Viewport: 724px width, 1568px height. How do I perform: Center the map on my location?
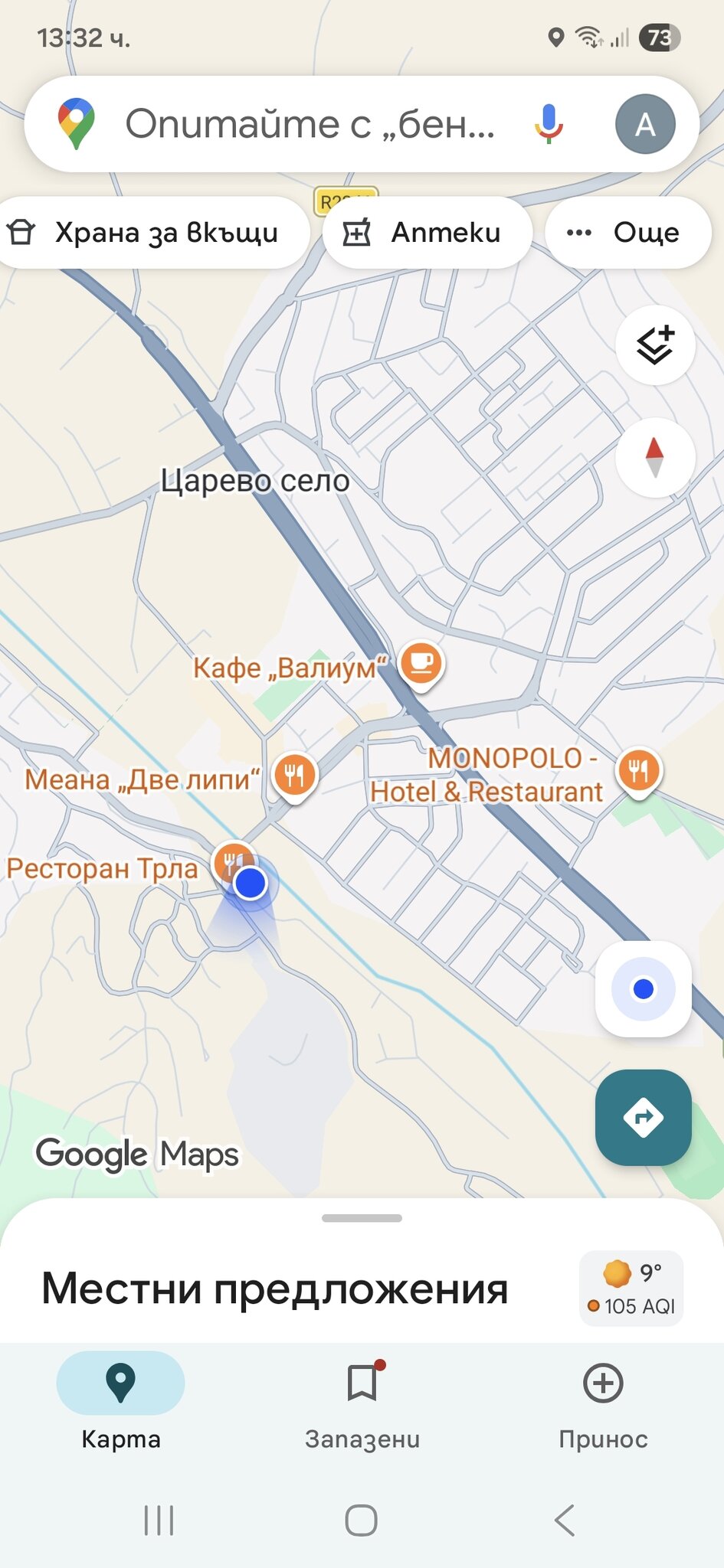[644, 989]
